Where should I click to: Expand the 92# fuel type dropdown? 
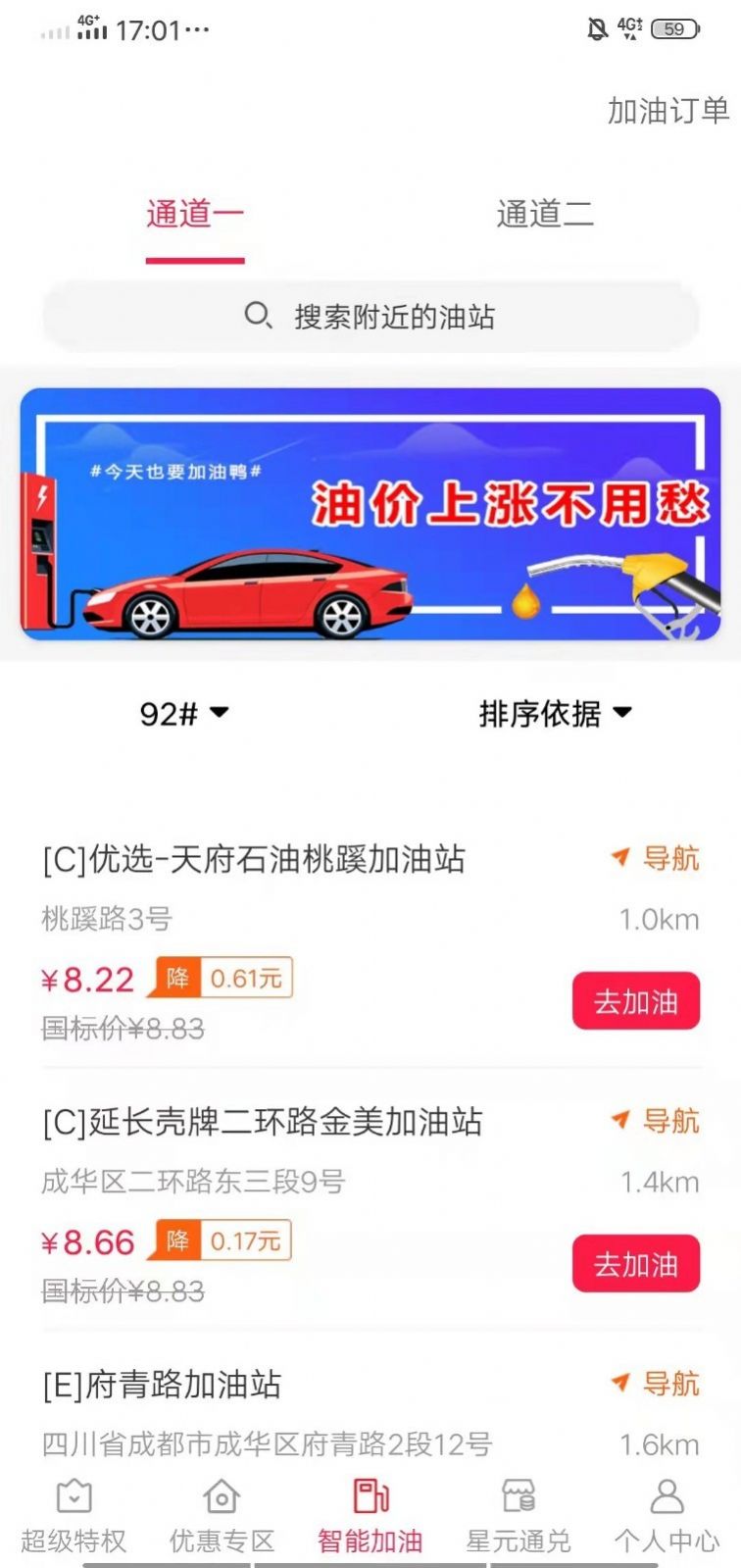[x=183, y=713]
